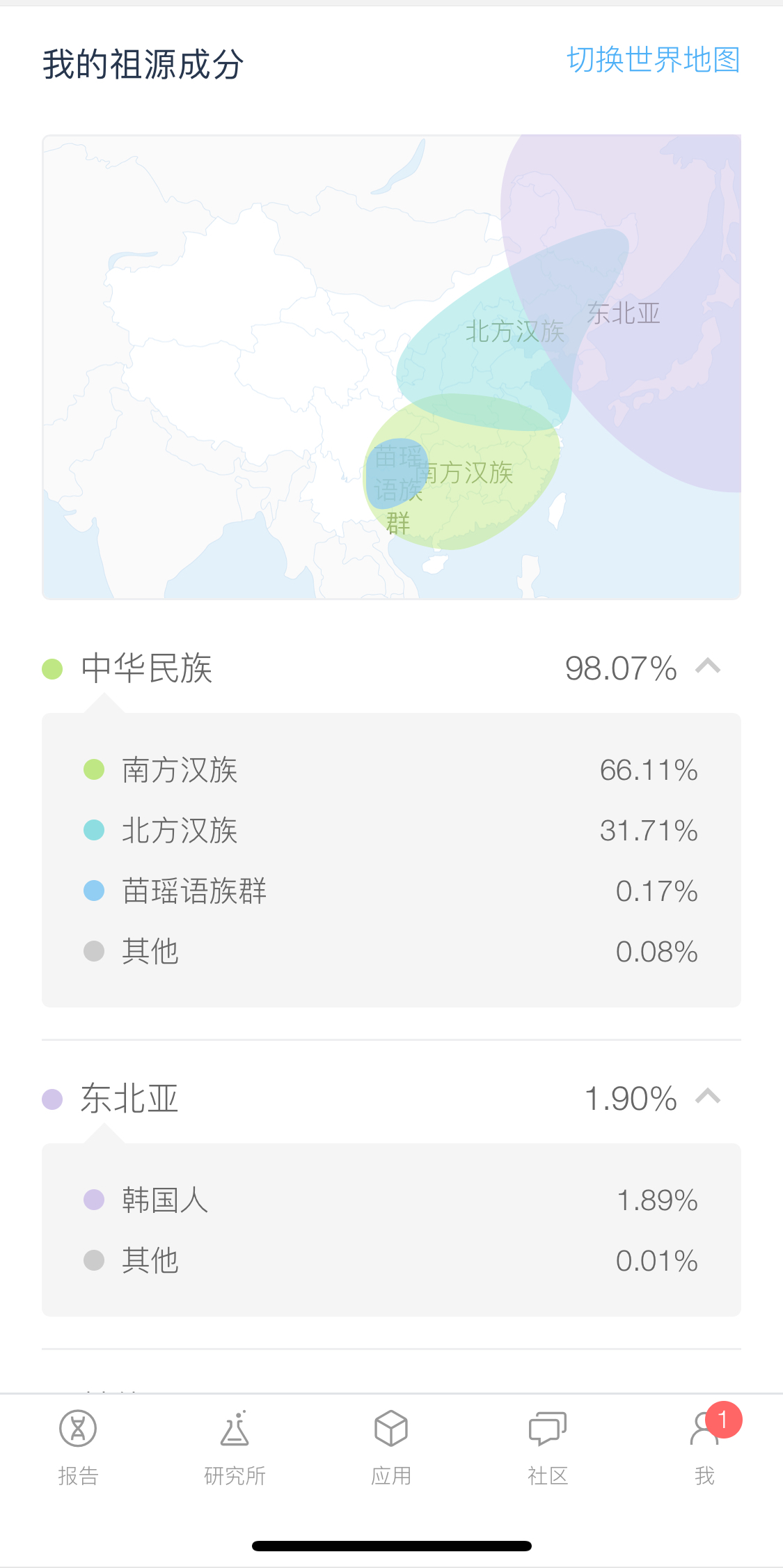The height and width of the screenshot is (1568, 783).
Task: Tap the ancestry map
Action: [391, 367]
